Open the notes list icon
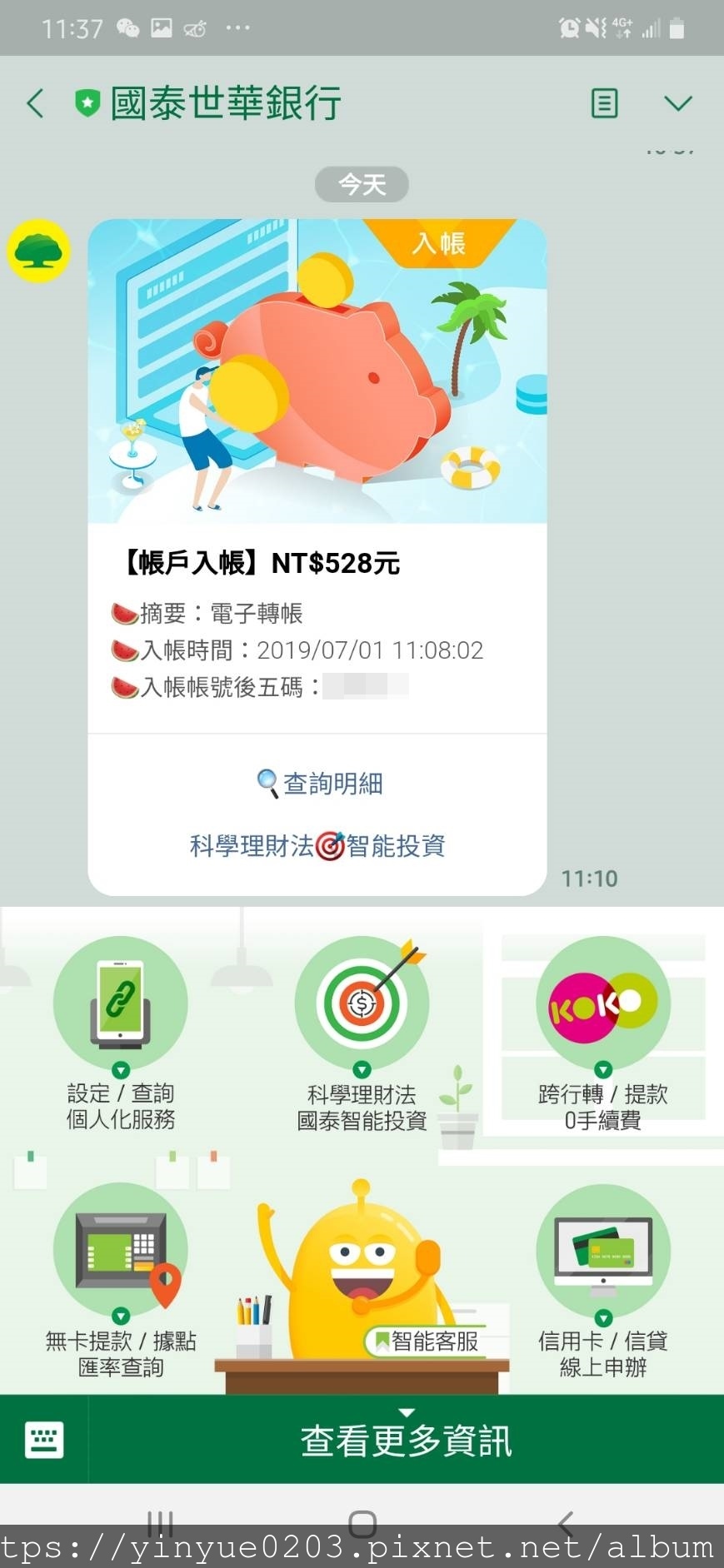Image resolution: width=724 pixels, height=1568 pixels. pyautogui.click(x=604, y=103)
